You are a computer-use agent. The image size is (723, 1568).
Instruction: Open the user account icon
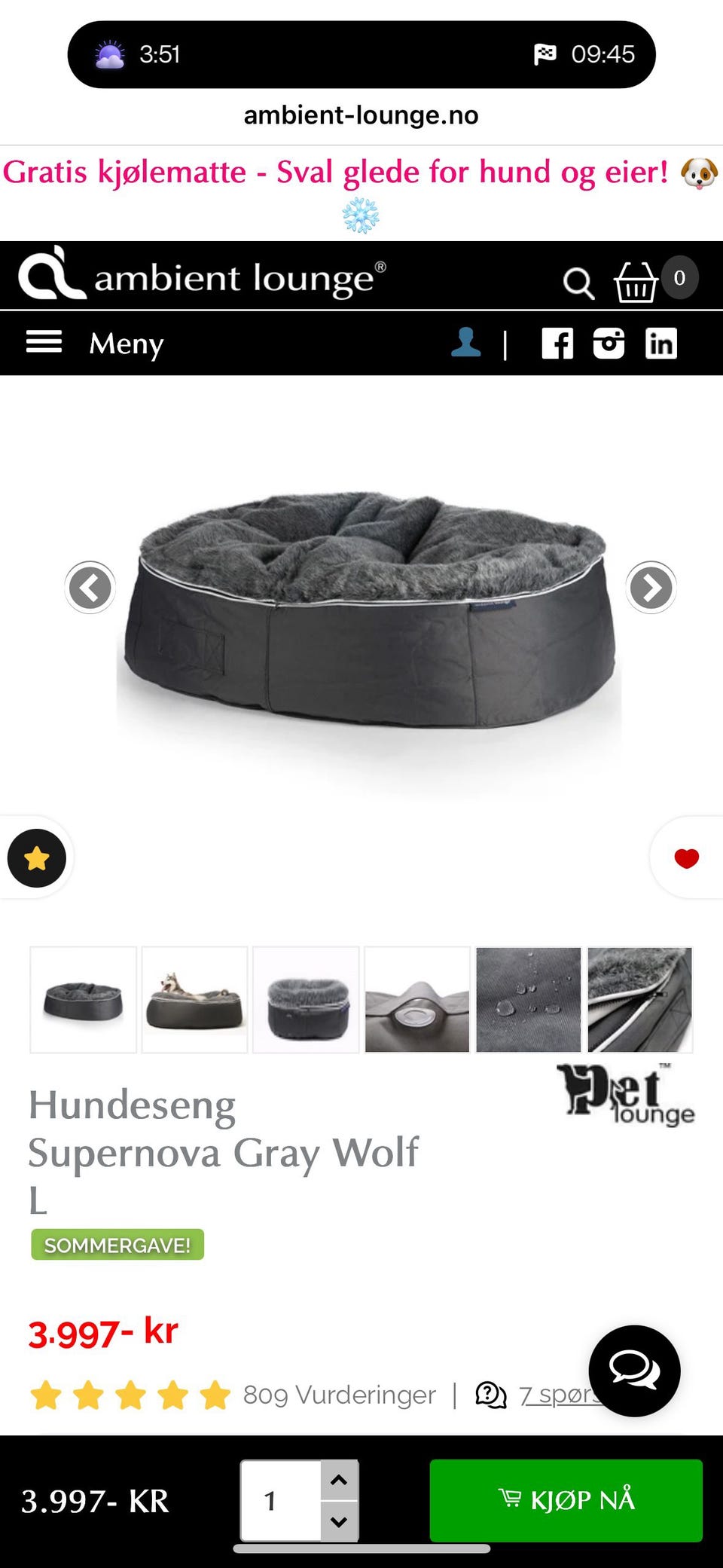465,343
